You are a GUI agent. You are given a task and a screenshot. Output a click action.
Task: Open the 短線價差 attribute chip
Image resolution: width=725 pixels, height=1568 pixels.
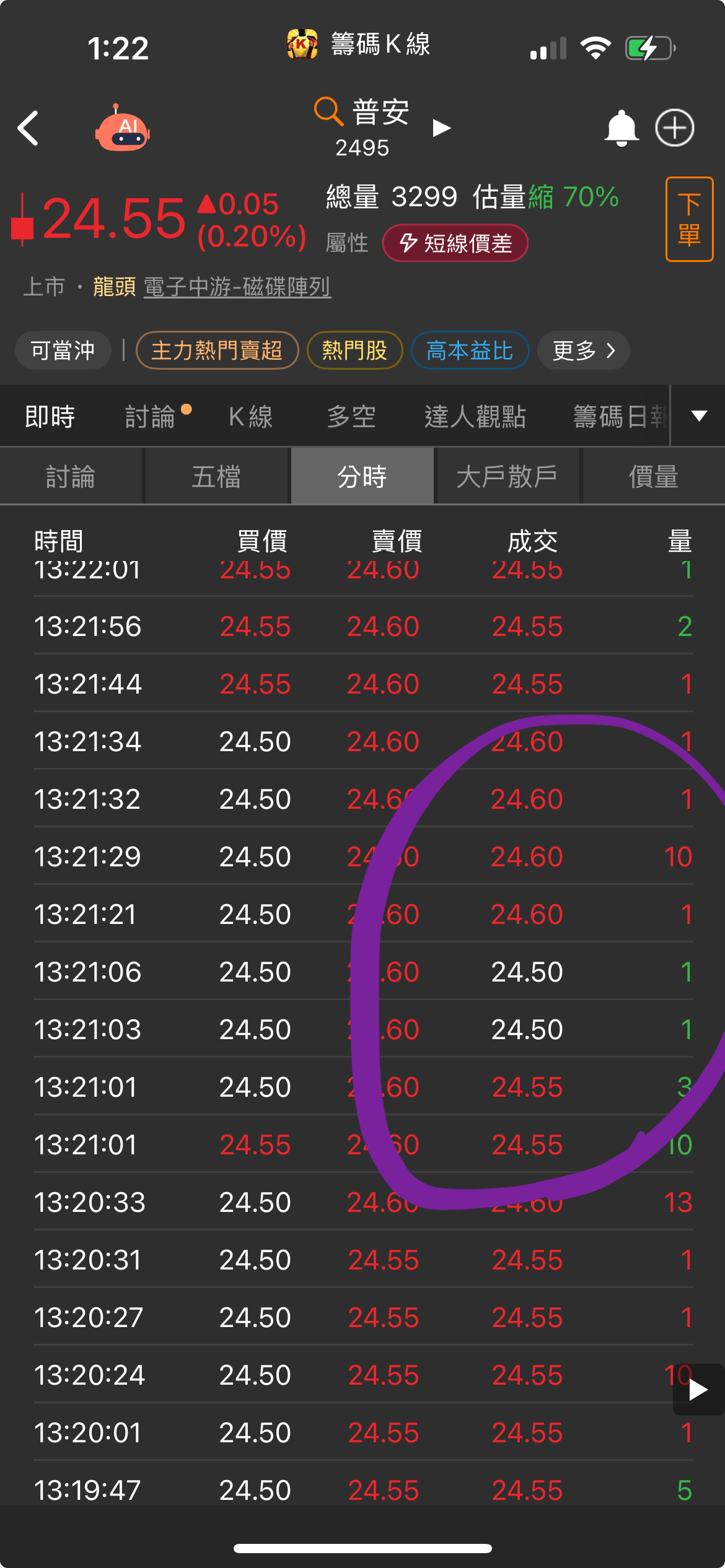tap(455, 243)
